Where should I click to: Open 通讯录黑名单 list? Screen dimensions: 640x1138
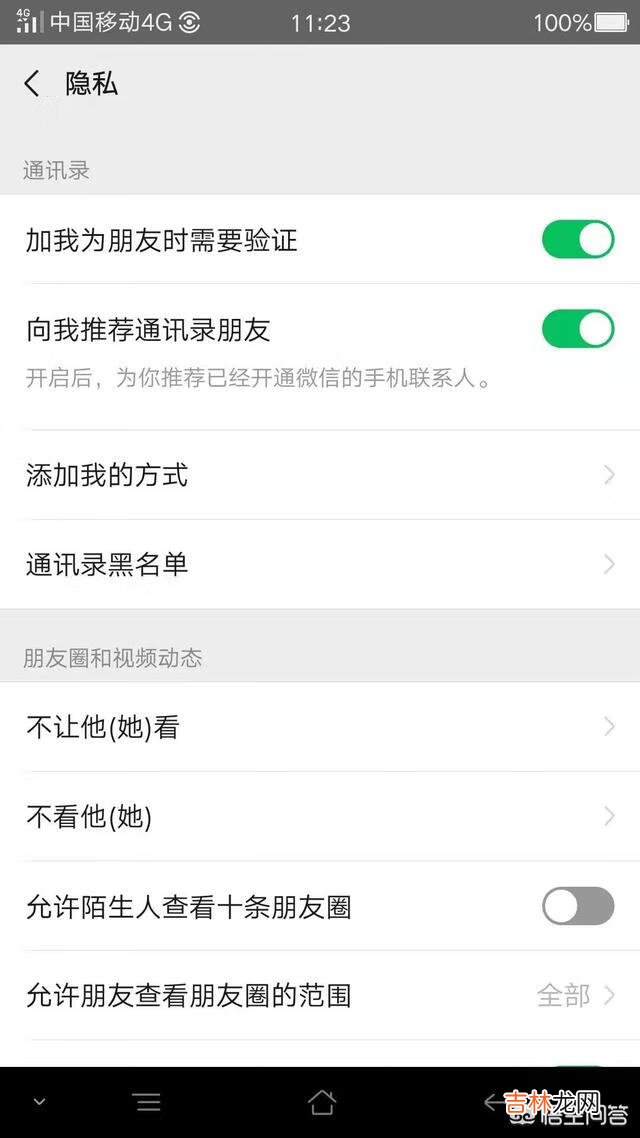320,565
